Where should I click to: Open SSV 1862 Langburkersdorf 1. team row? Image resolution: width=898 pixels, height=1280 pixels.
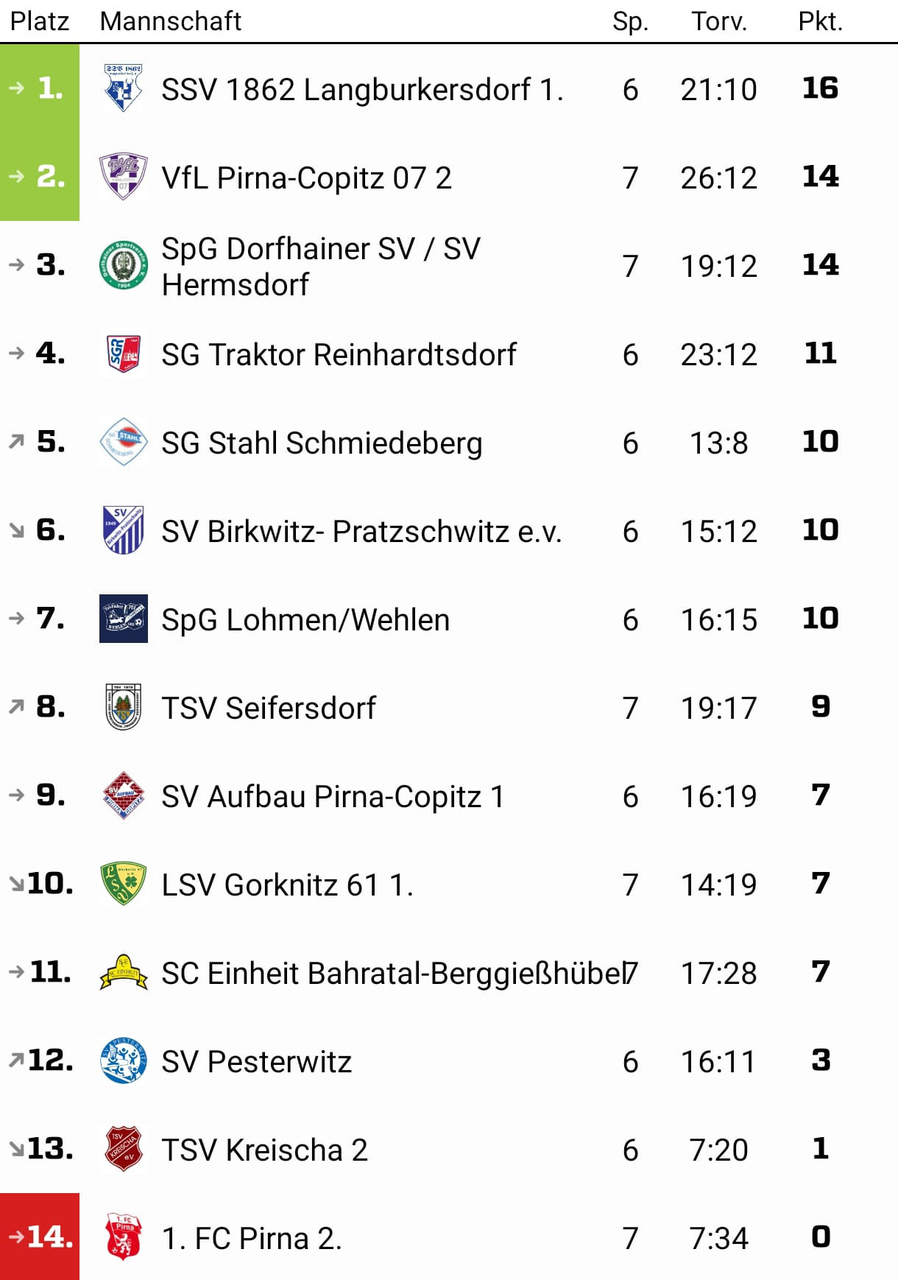click(x=362, y=90)
